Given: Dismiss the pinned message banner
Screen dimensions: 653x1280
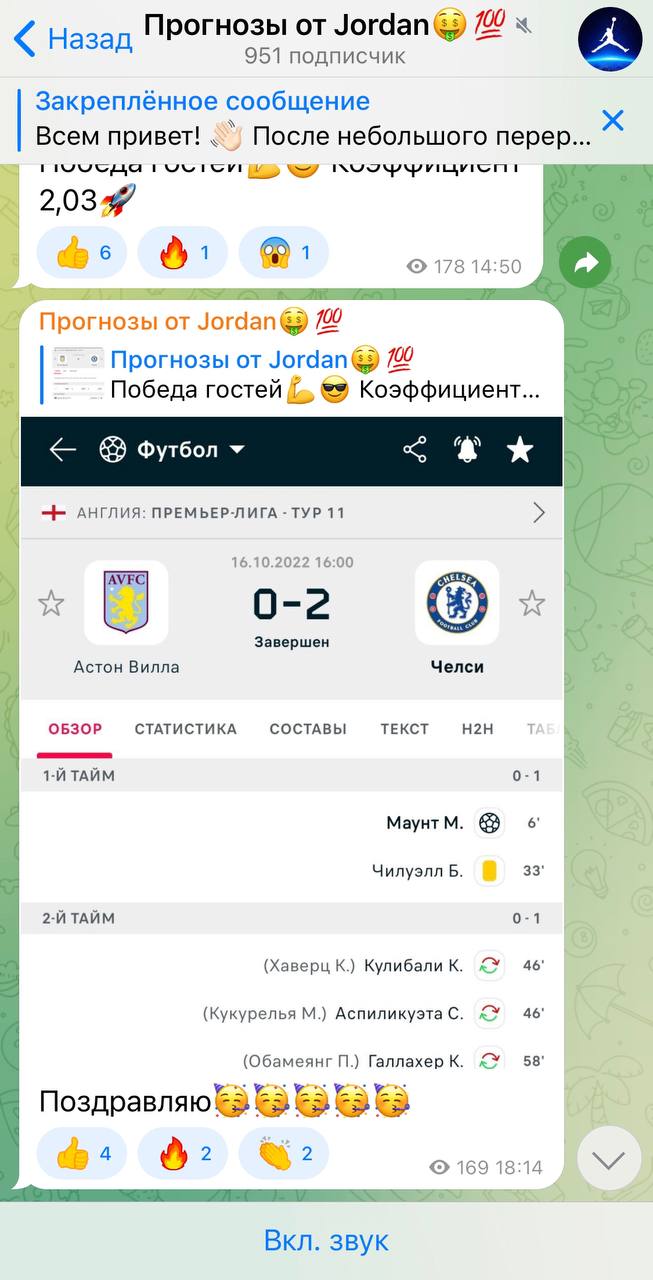Looking at the screenshot, I should pyautogui.click(x=613, y=121).
